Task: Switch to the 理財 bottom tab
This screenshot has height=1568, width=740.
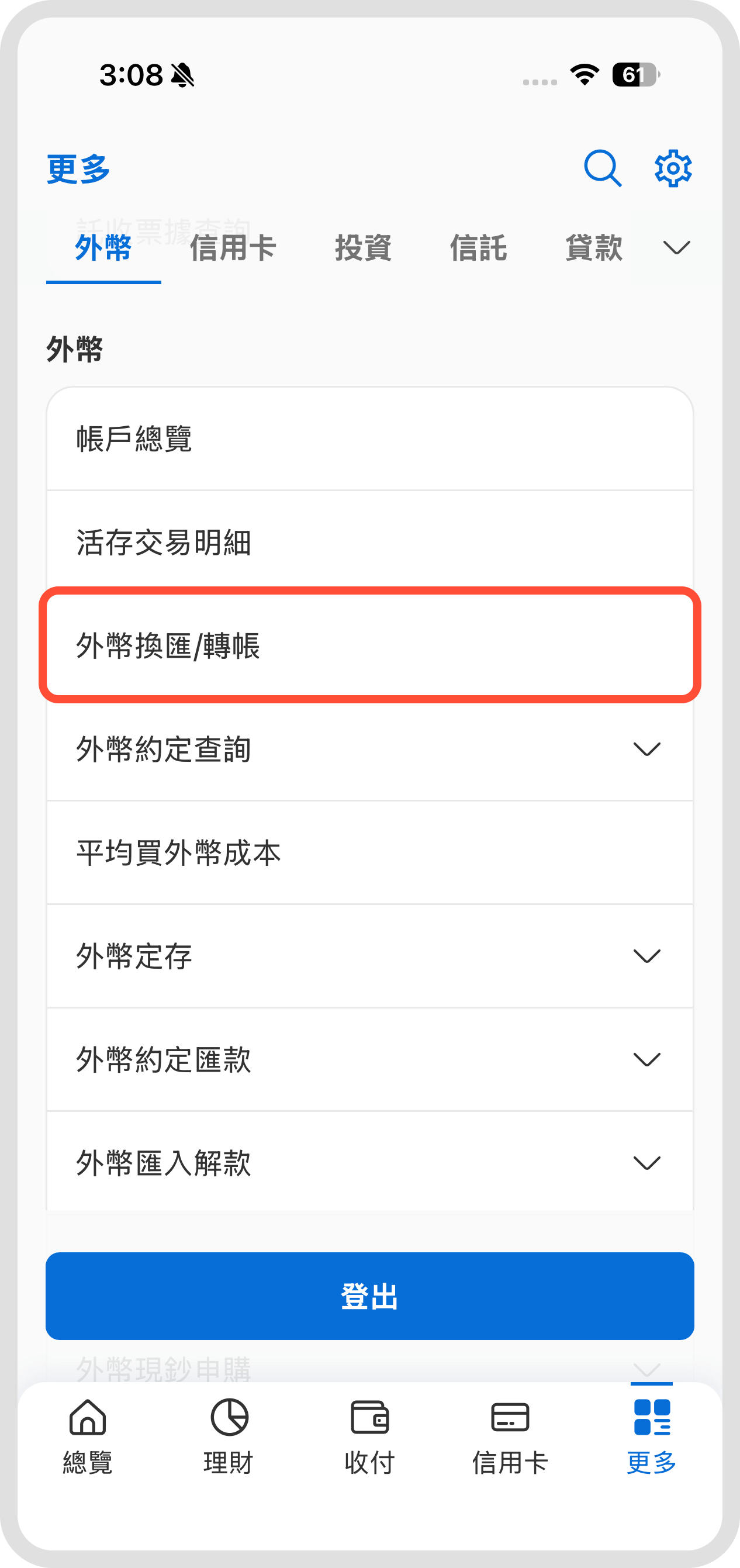Action: pos(229,1436)
